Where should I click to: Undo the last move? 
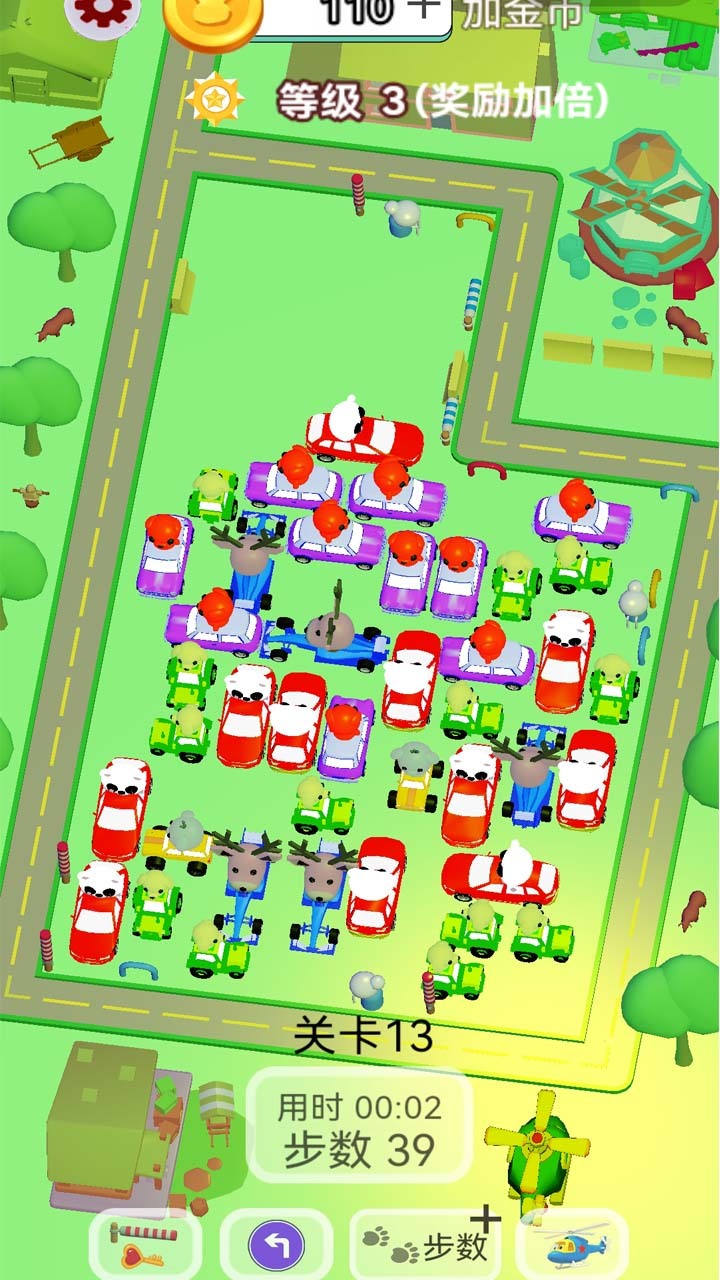point(276,1245)
